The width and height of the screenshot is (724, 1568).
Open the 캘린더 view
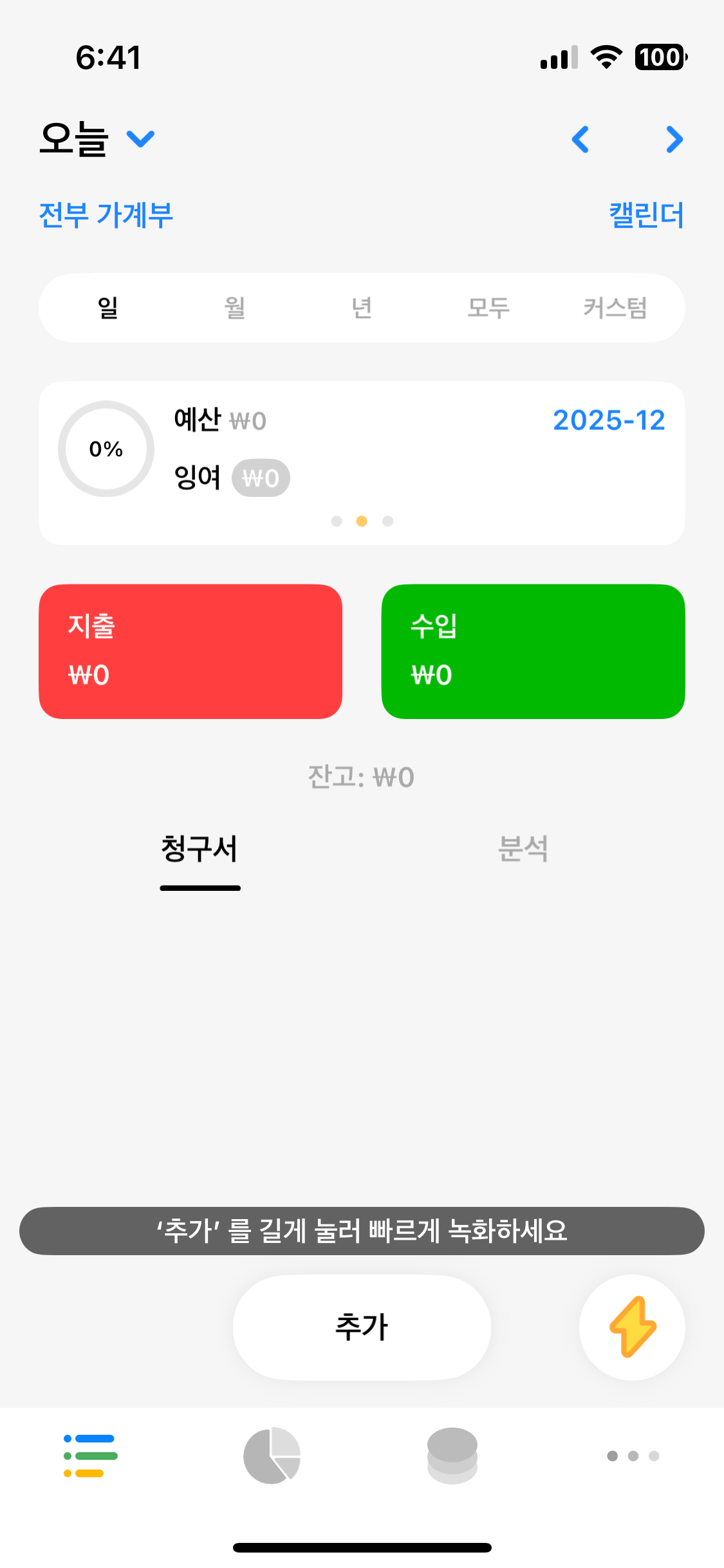point(646,215)
